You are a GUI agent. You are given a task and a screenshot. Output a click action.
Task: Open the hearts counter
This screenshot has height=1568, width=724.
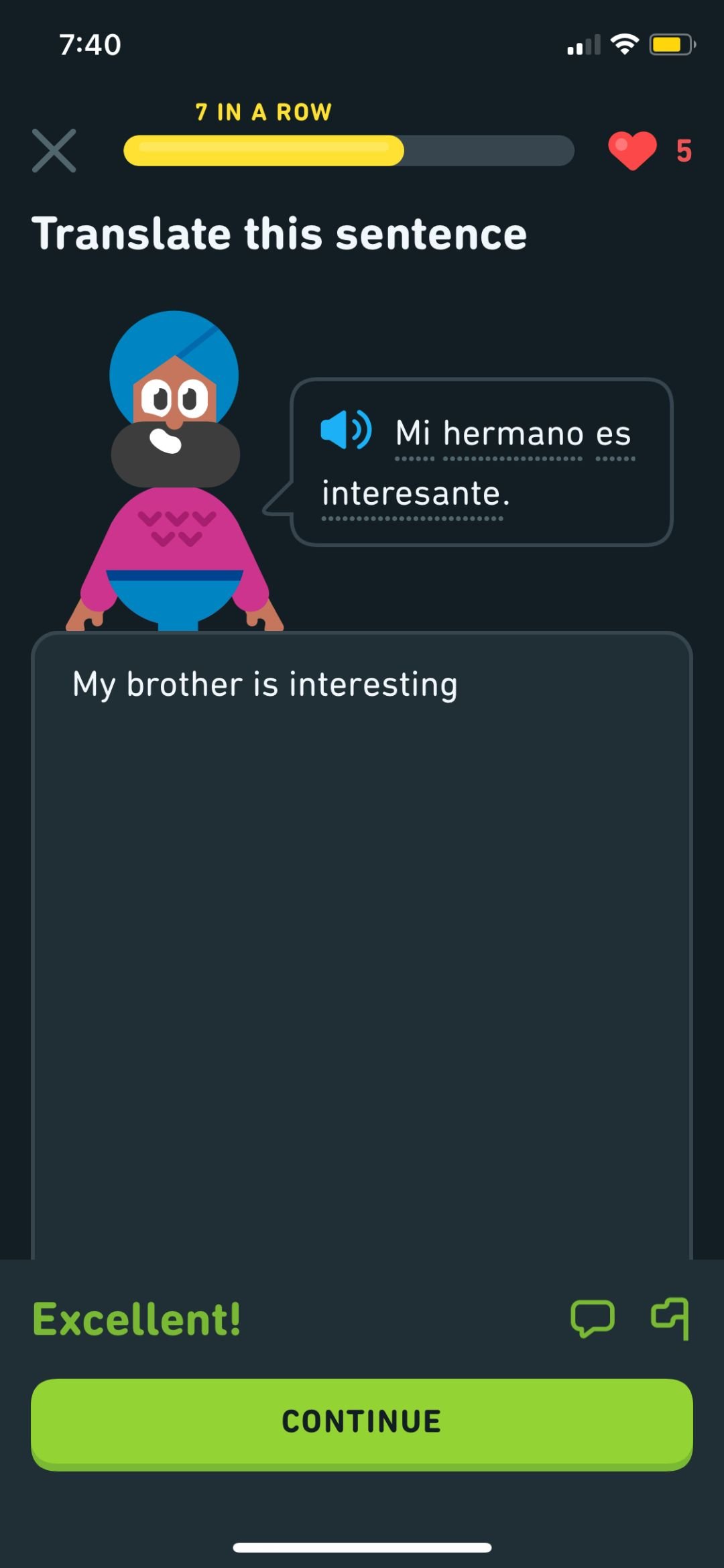coord(649,151)
